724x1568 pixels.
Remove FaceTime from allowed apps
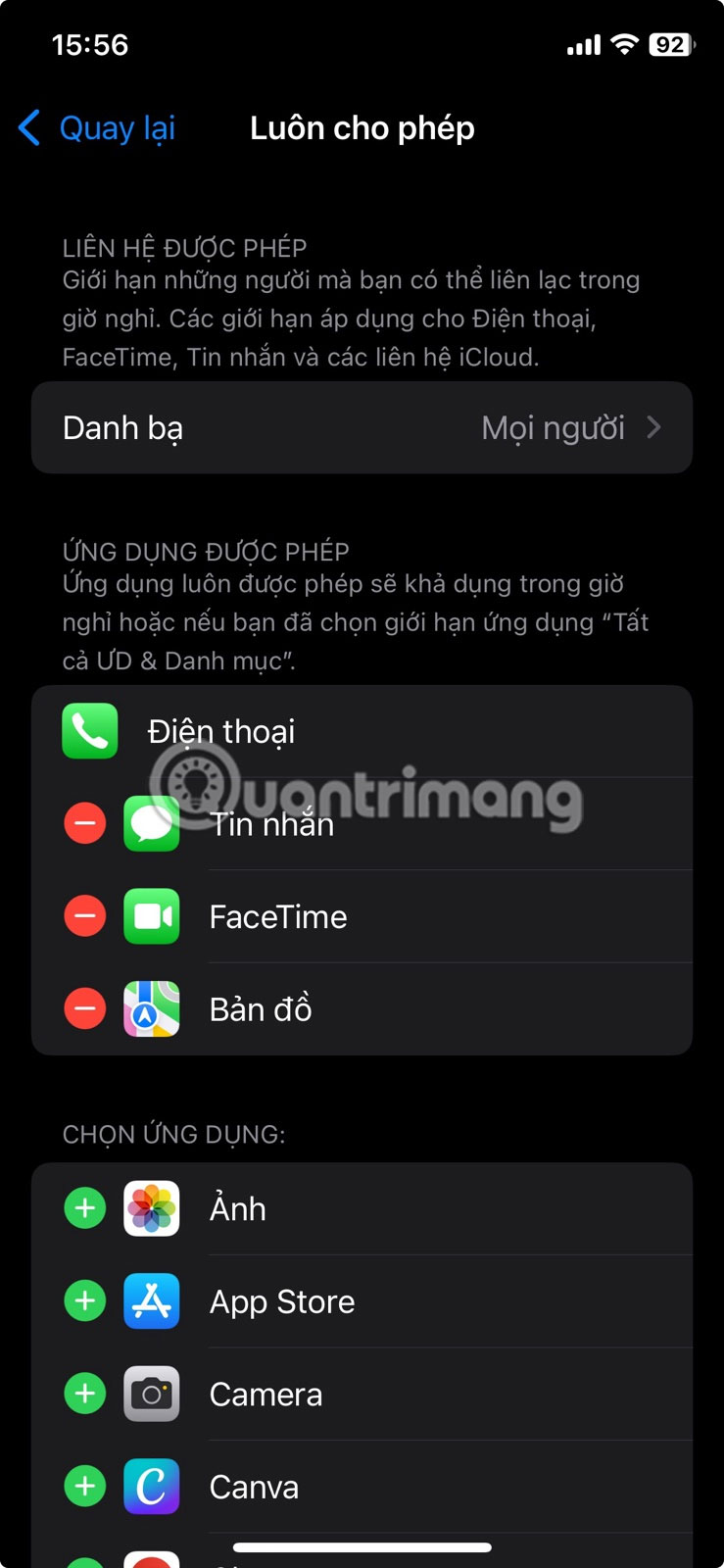coord(85,916)
